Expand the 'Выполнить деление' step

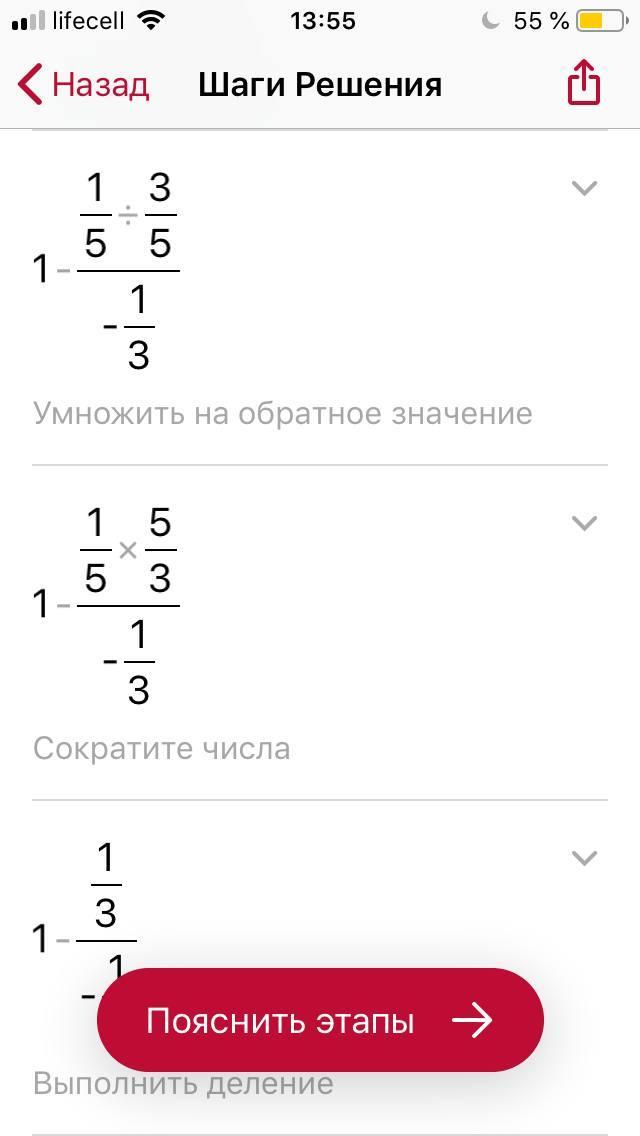pyautogui.click(x=583, y=858)
